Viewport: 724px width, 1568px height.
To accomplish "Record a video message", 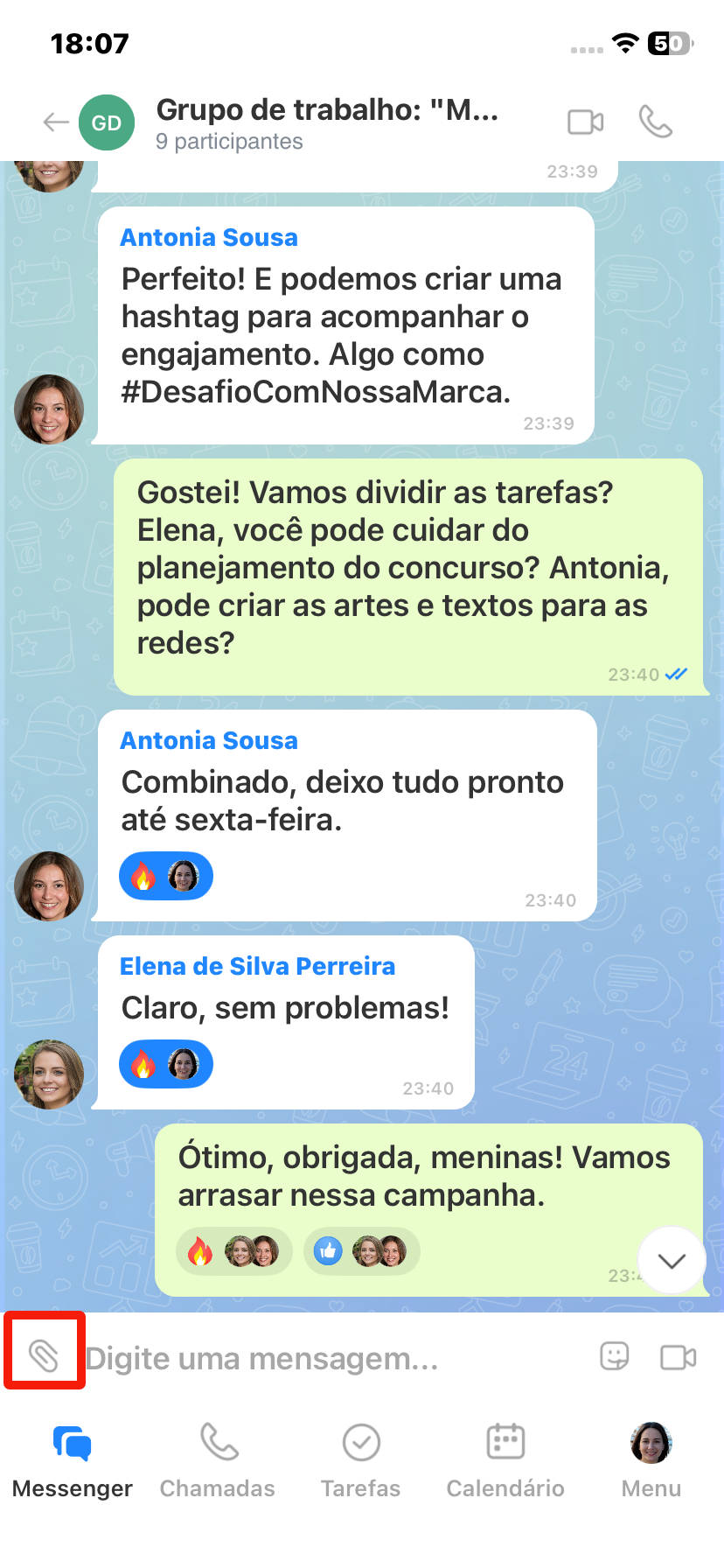I will [678, 1357].
